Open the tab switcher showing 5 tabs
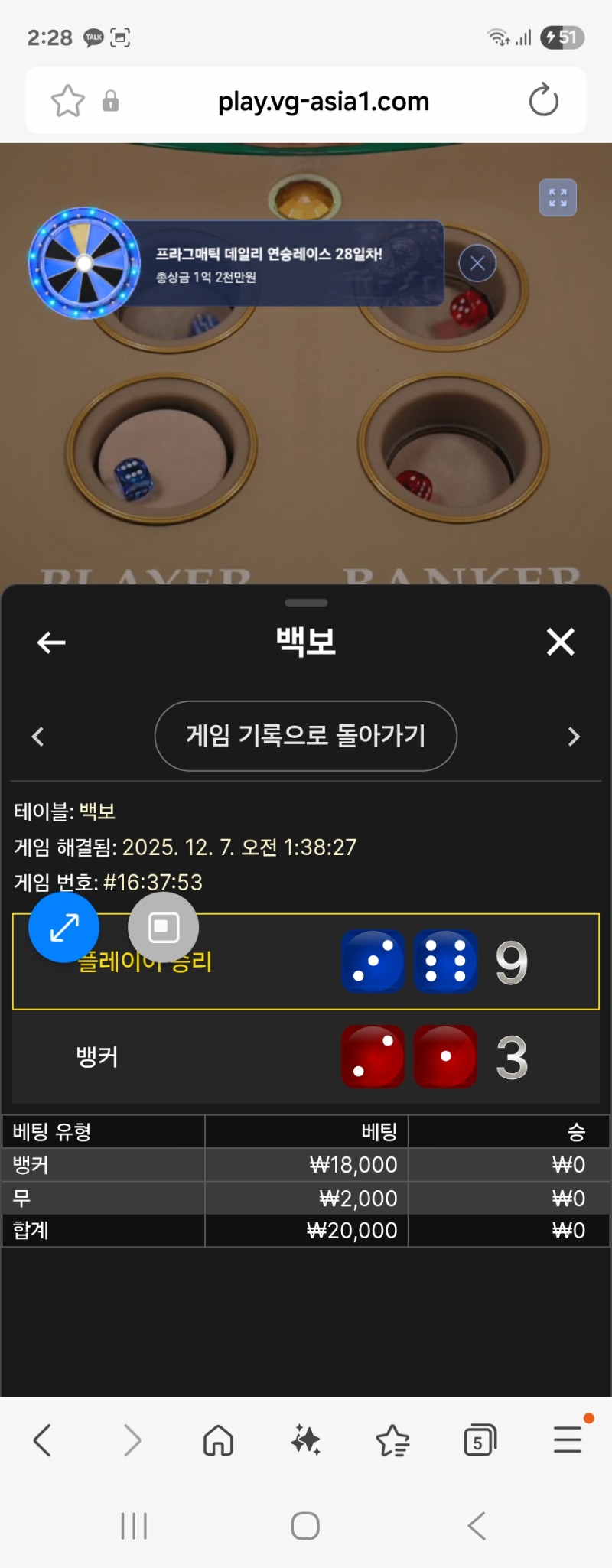Image resolution: width=612 pixels, height=1568 pixels. coord(480,1440)
